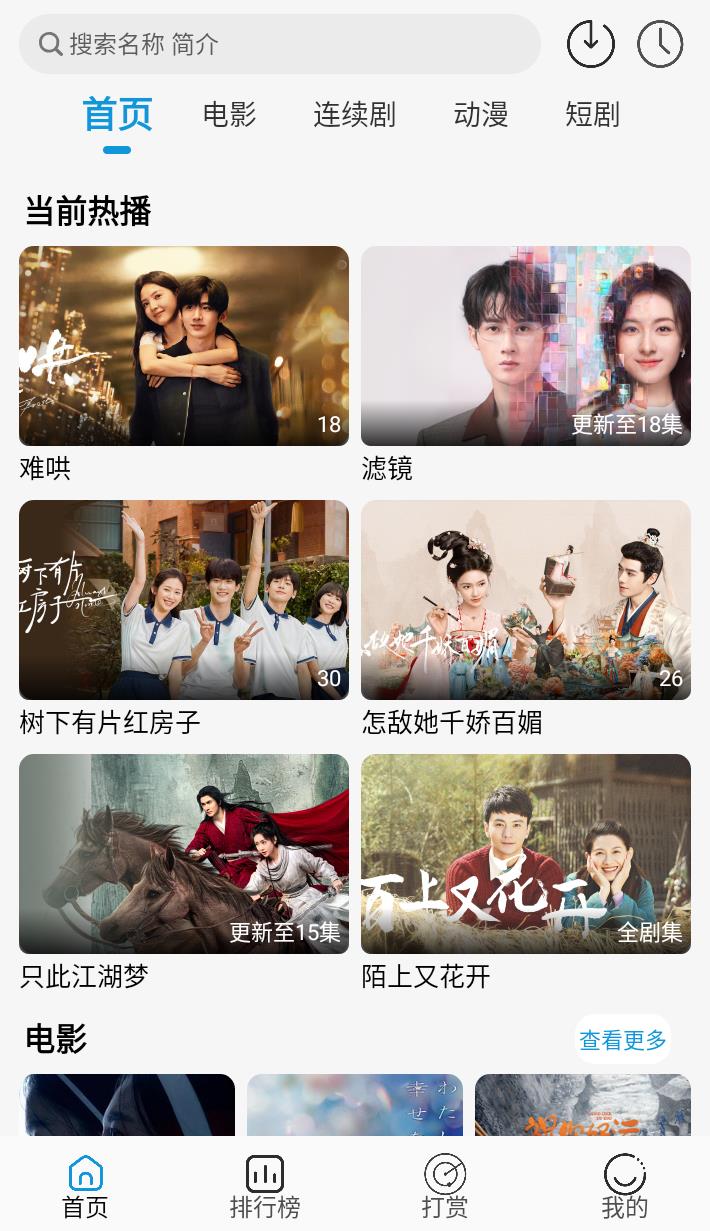View more movies via 查看更多
The height and width of the screenshot is (1231, 710).
point(622,1040)
